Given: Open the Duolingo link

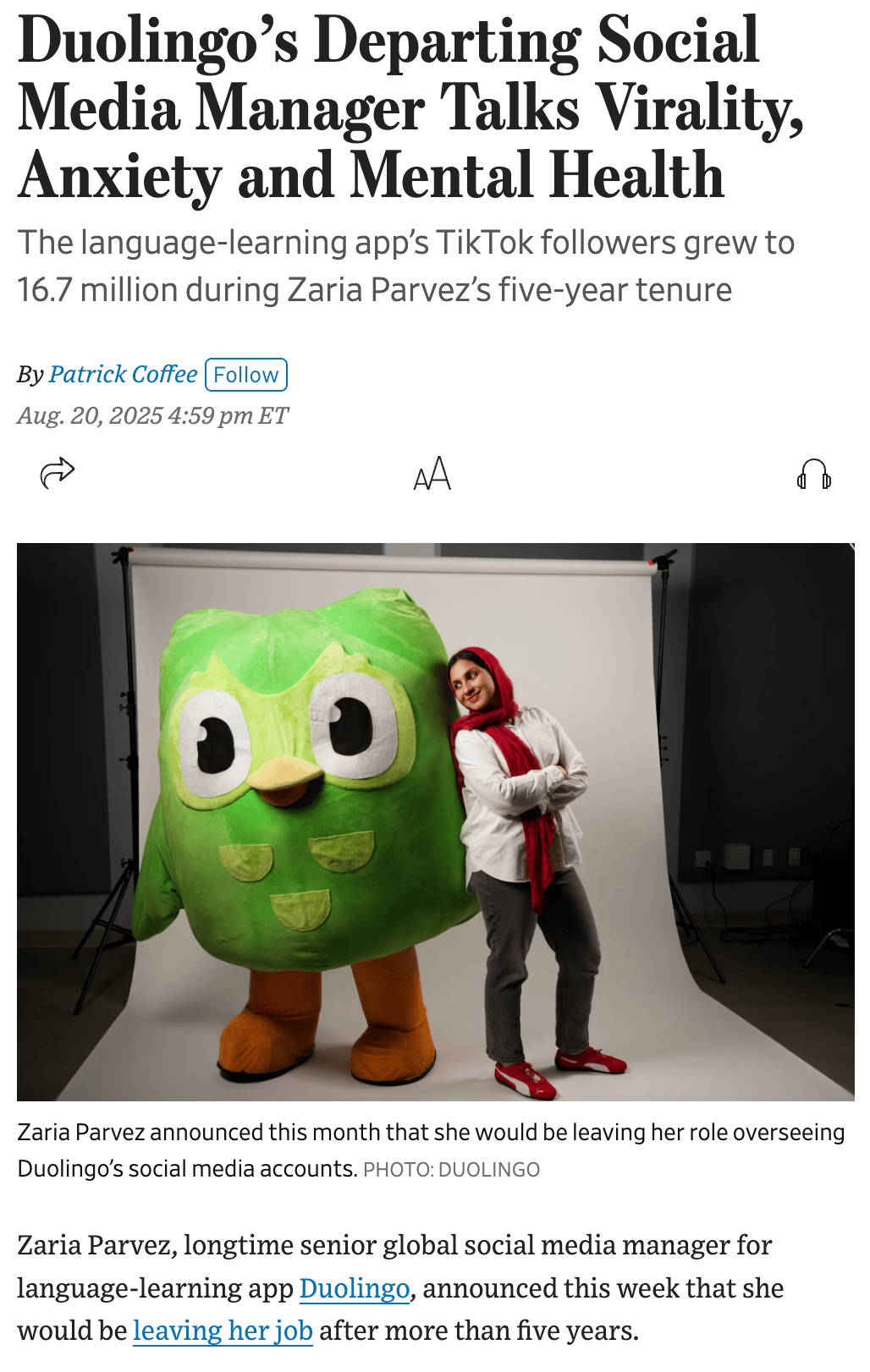Looking at the screenshot, I should pos(355,1288).
